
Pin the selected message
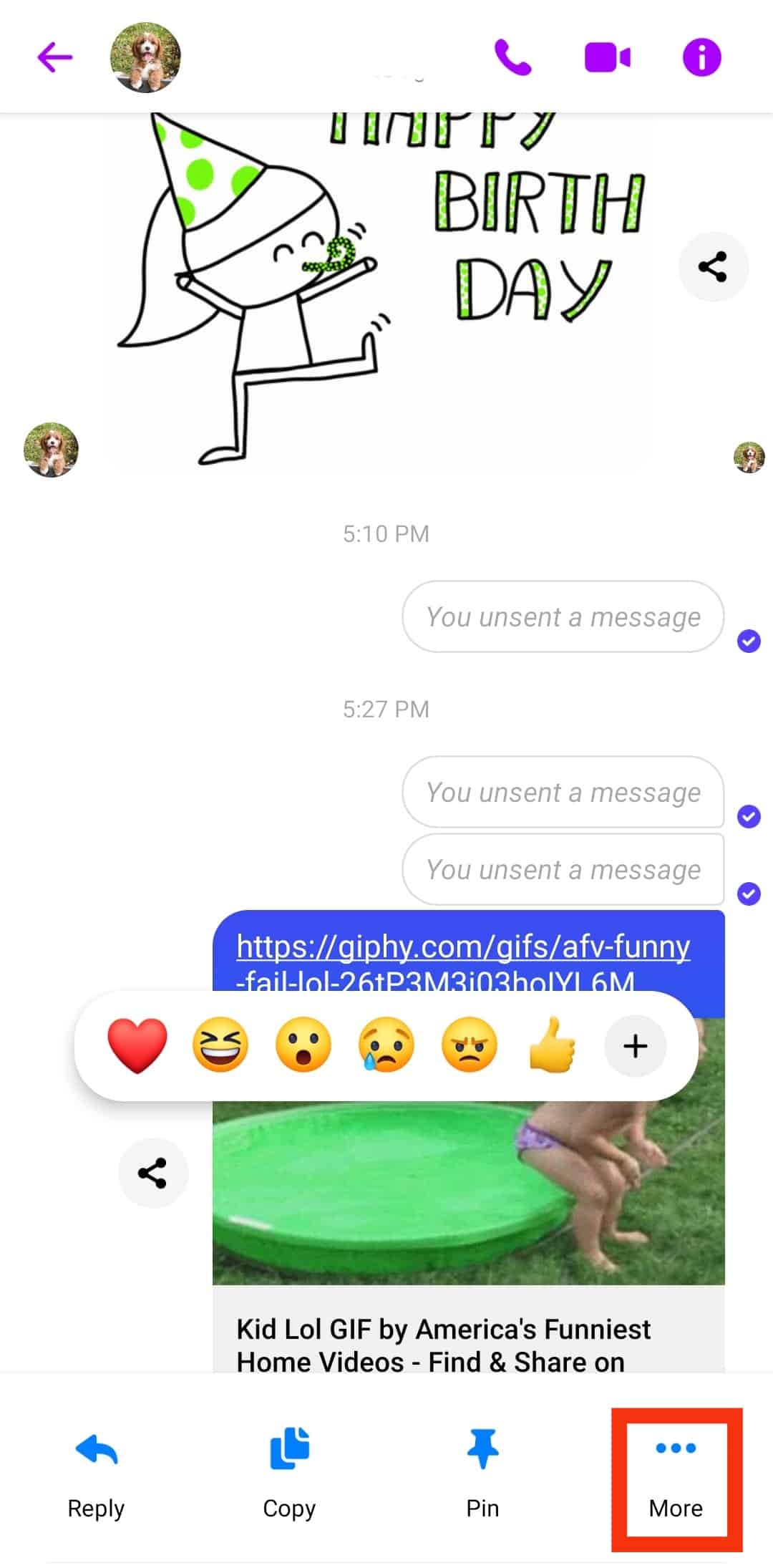[482, 1475]
